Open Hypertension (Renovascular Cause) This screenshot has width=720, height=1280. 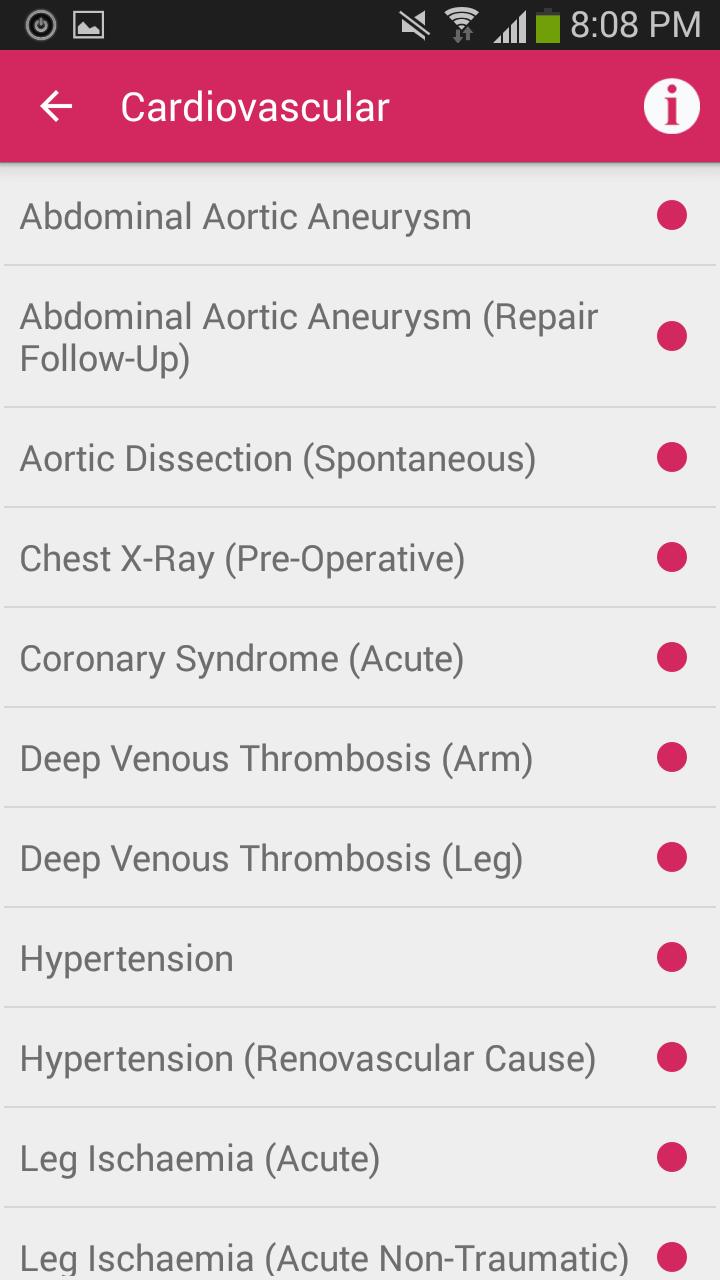(308, 1059)
